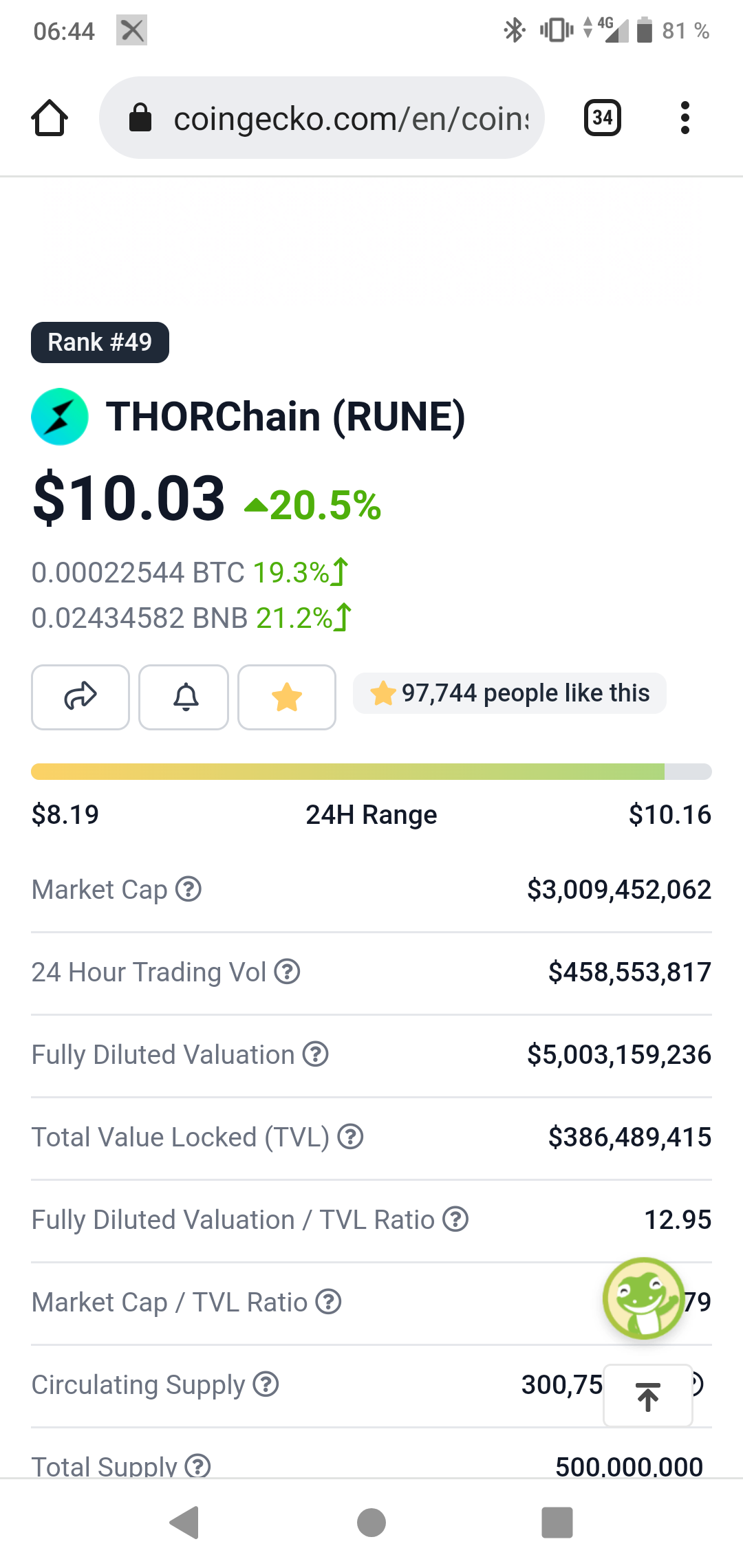The height and width of the screenshot is (1568, 743).
Task: Open the browser overflow menu
Action: (x=685, y=118)
